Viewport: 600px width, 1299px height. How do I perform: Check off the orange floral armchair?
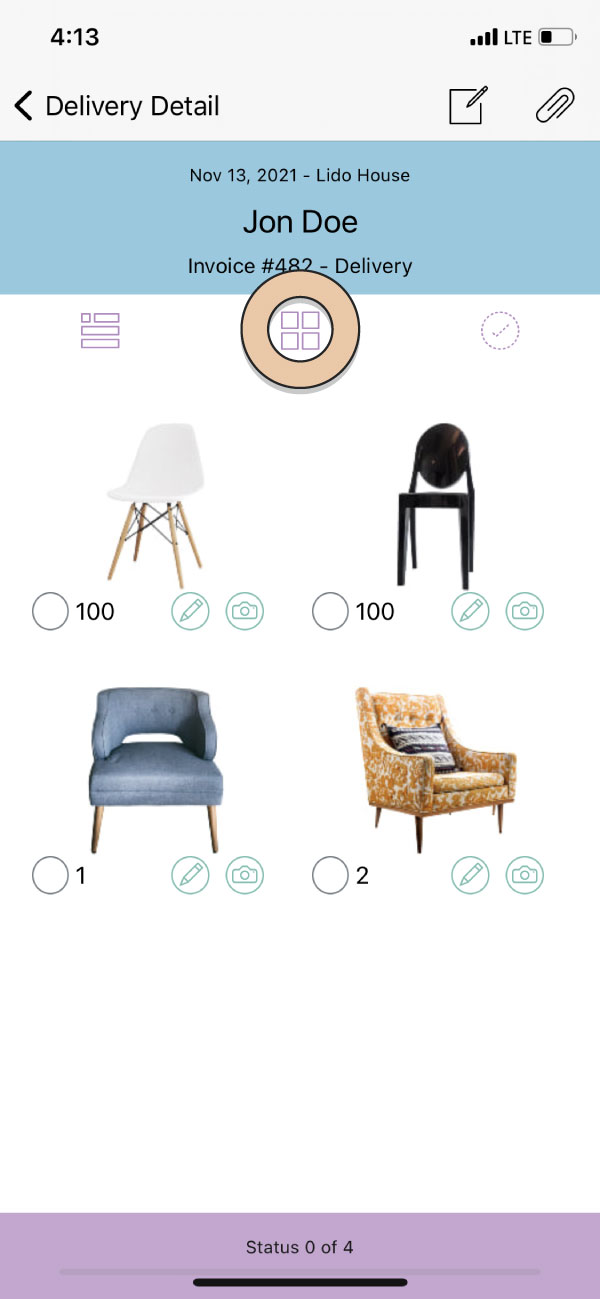point(330,876)
